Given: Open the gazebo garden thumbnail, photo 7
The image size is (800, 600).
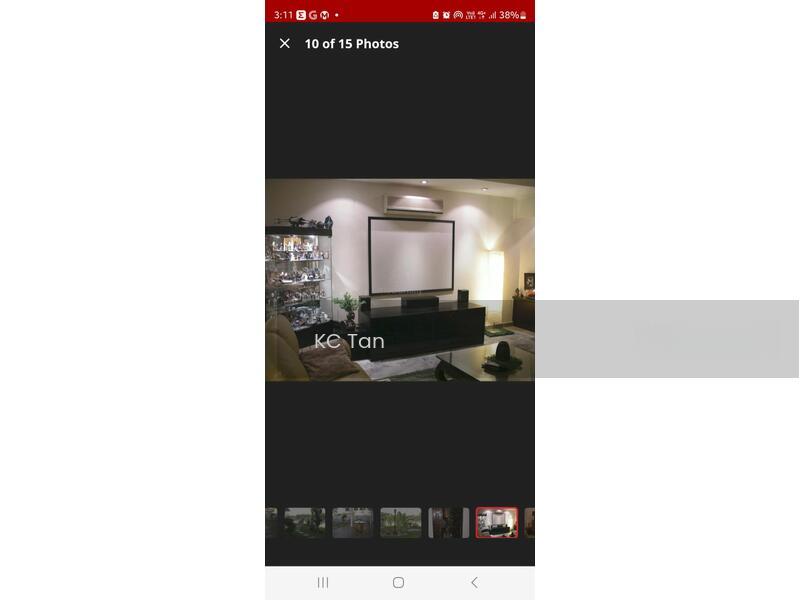Looking at the screenshot, I should 353,523.
